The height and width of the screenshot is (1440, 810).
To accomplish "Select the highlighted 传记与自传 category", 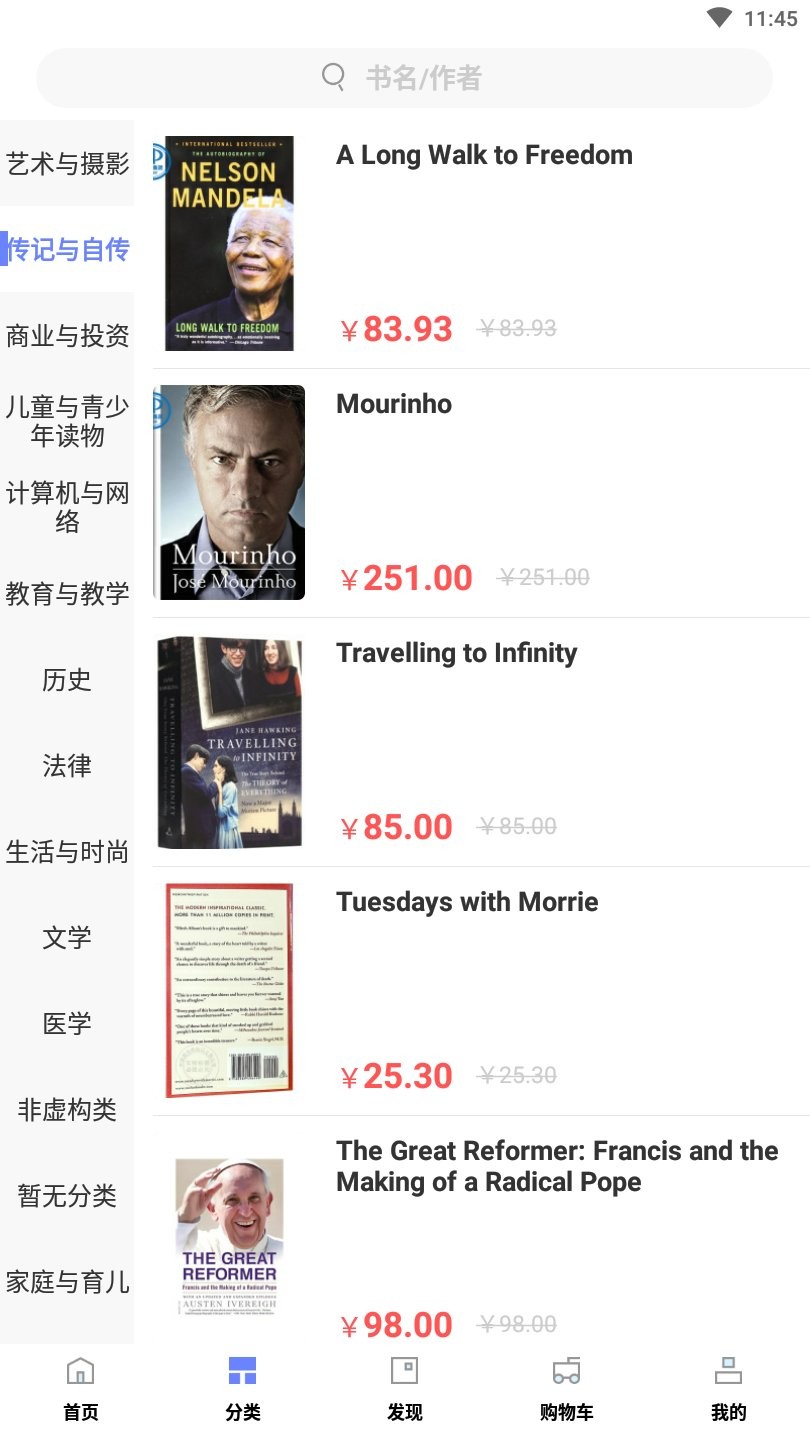I will [x=67, y=249].
